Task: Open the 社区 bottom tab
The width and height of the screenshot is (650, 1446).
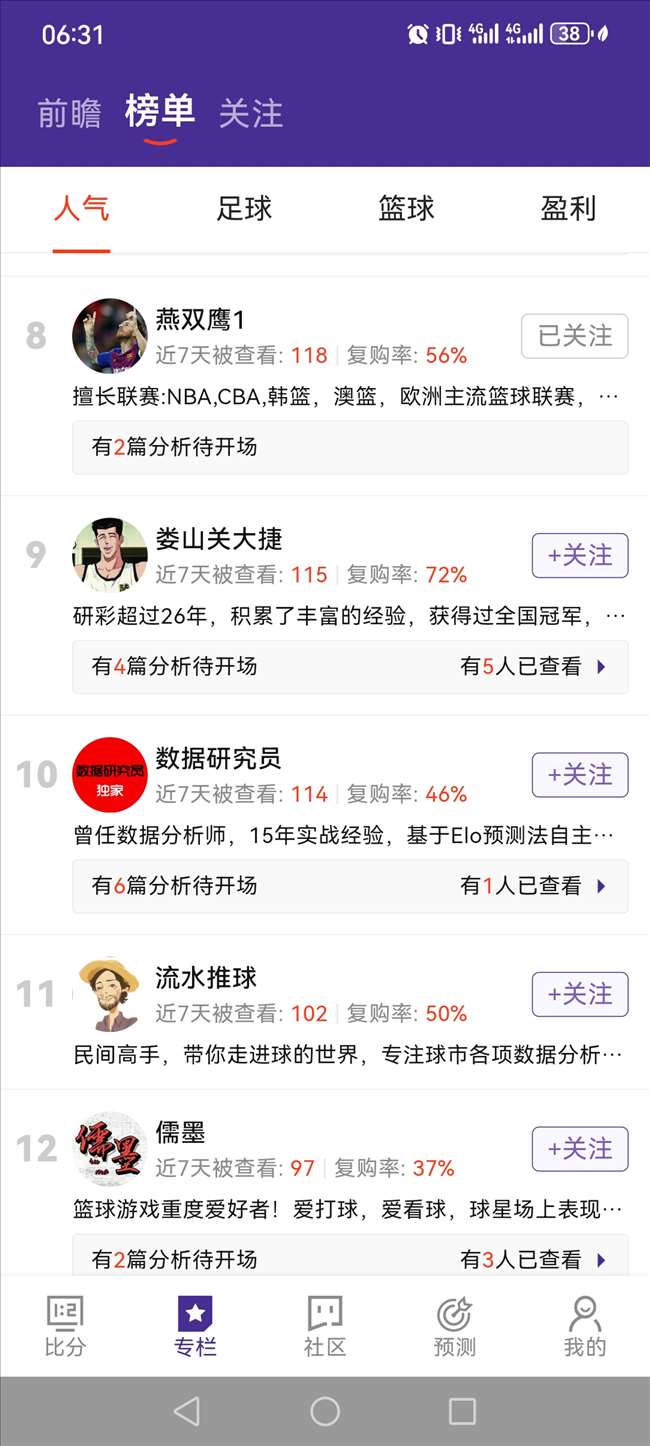Action: coord(325,1326)
